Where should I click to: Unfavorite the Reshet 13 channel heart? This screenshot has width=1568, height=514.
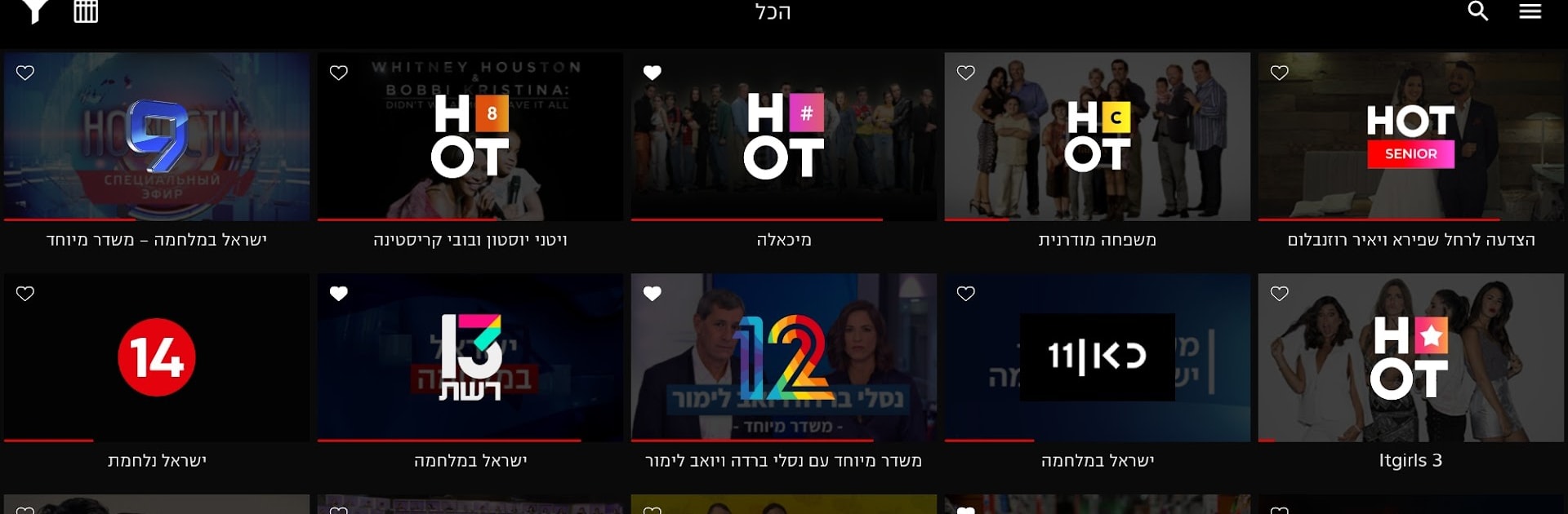point(339,293)
